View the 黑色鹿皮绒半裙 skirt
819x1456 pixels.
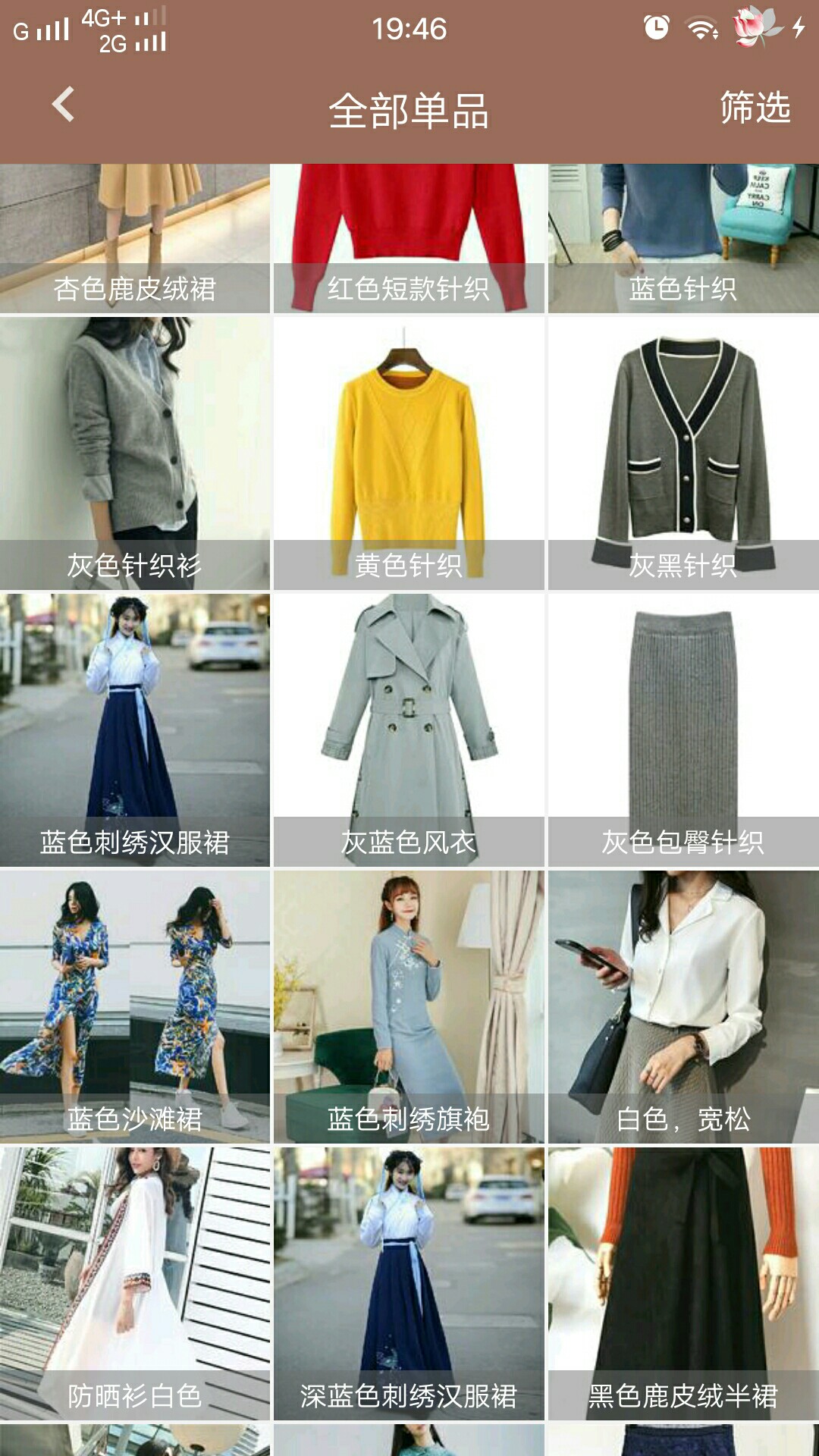point(683,1284)
